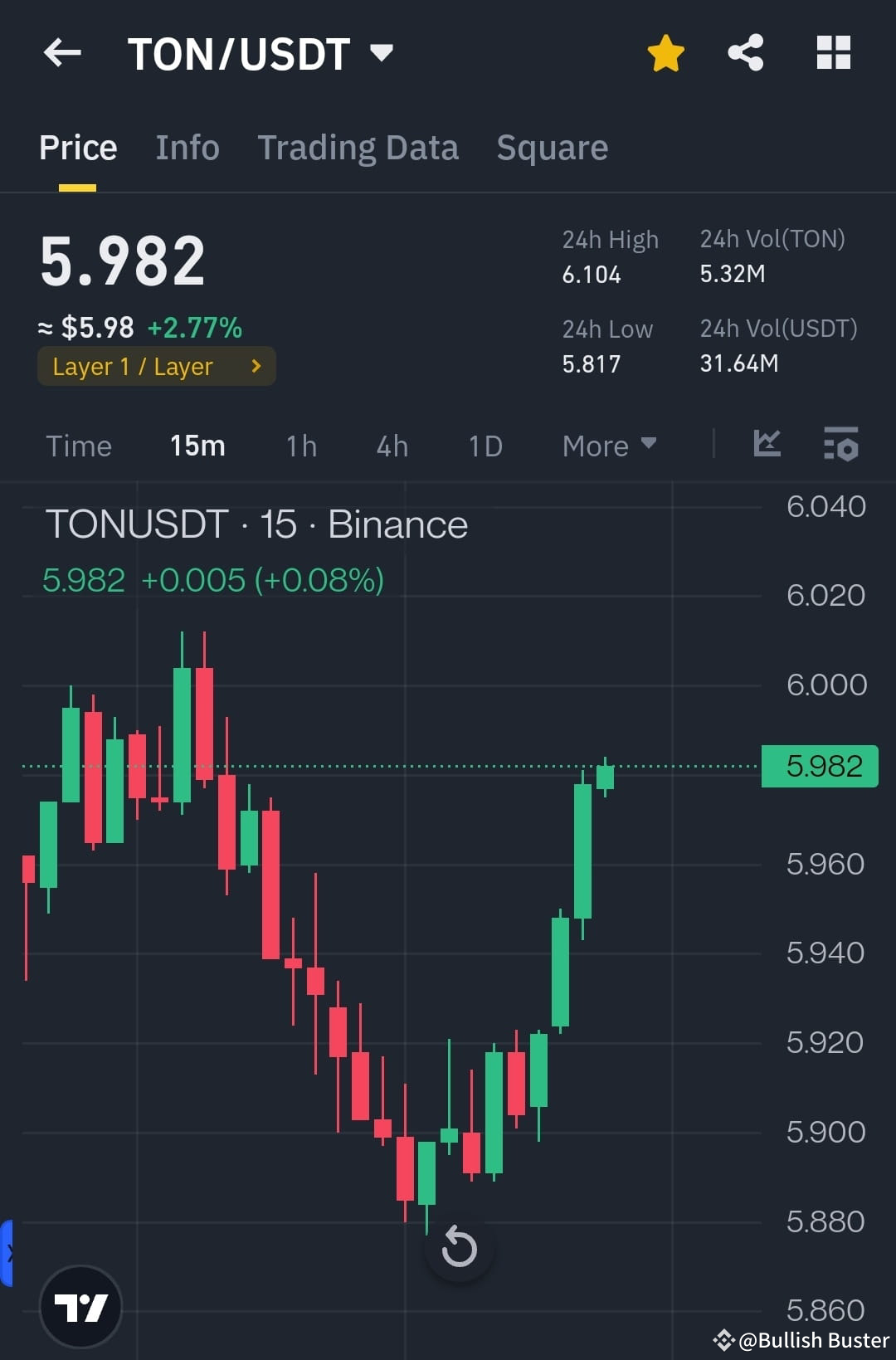Enable the 1D timeframe view
The image size is (896, 1360).
[484, 446]
